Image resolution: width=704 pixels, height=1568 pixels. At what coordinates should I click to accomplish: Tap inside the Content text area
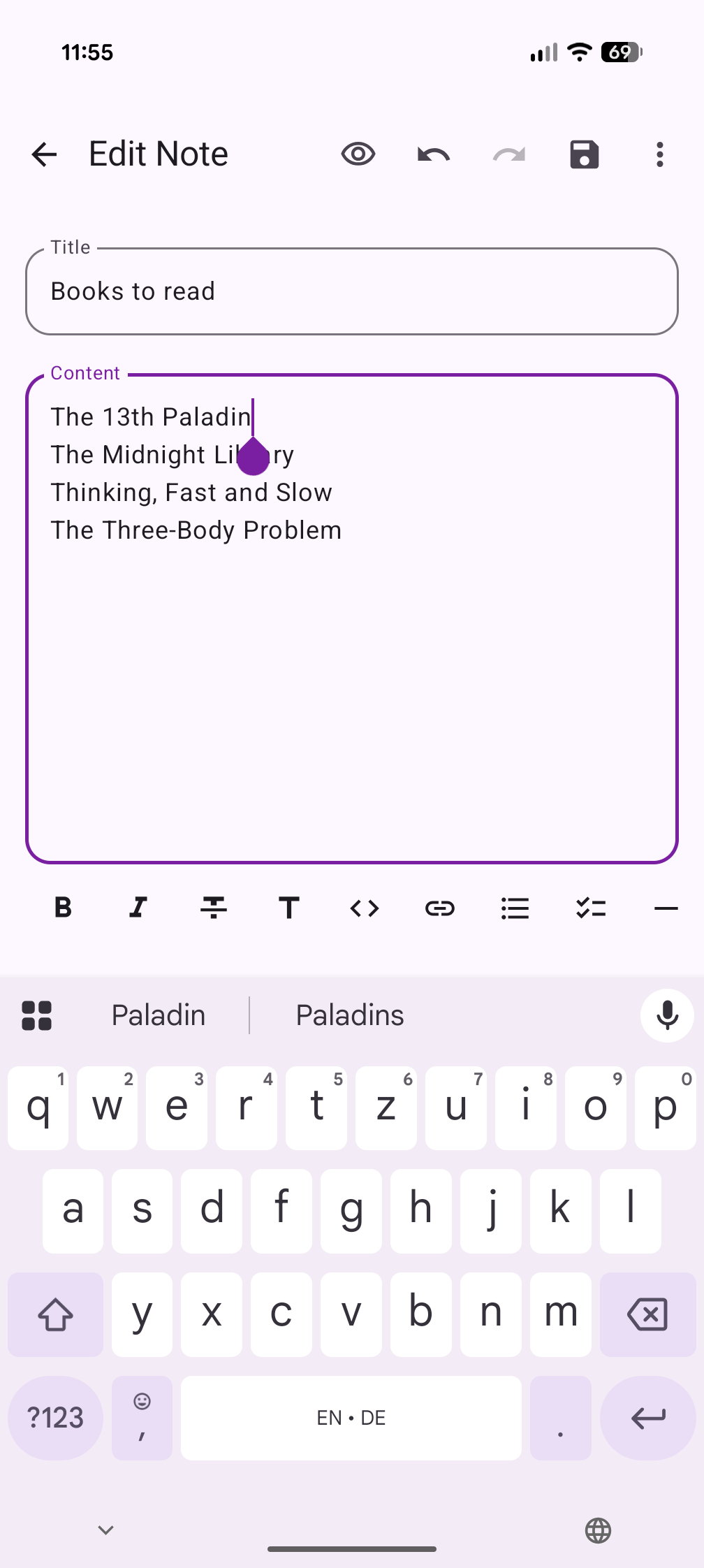352,619
